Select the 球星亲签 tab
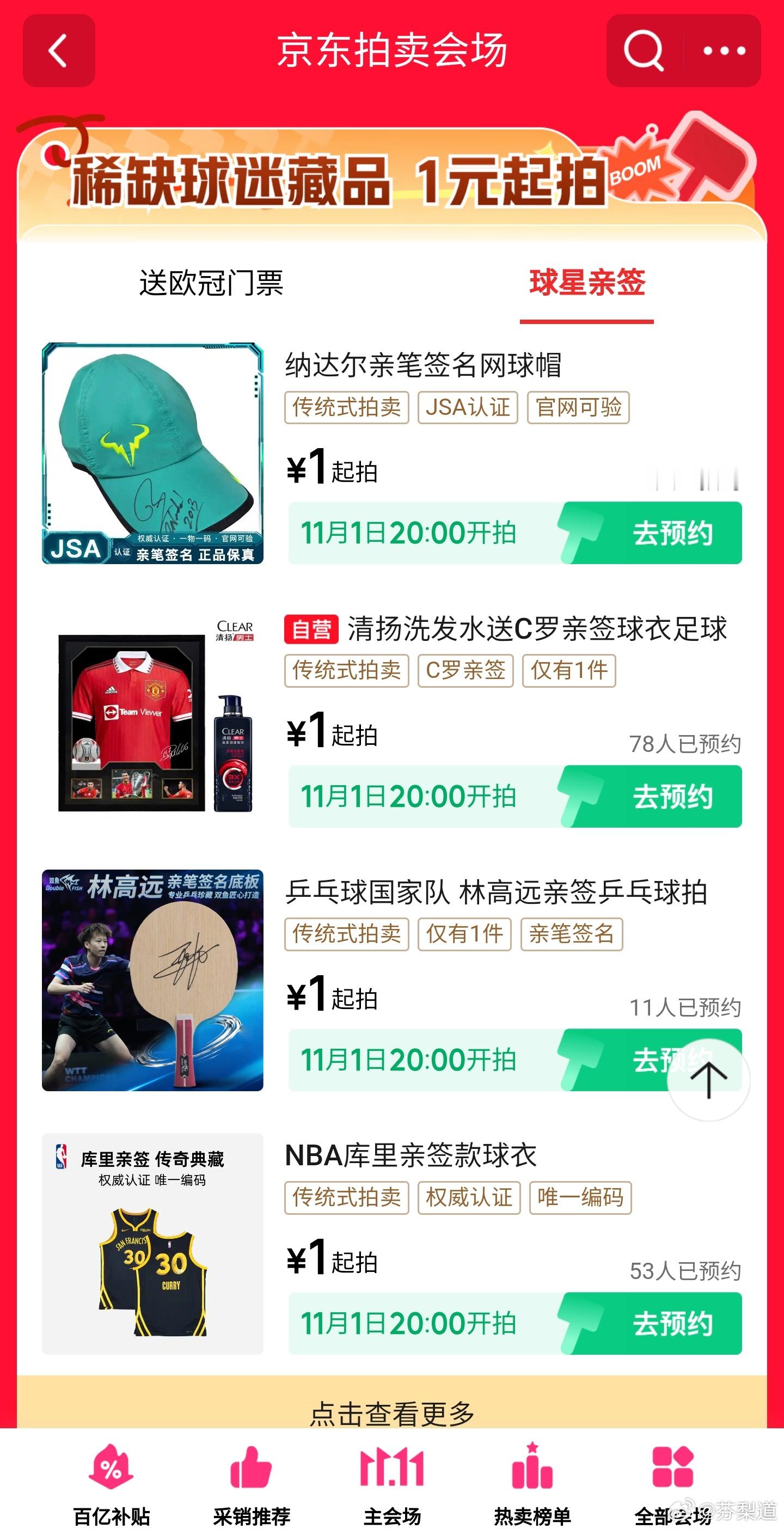The width and height of the screenshot is (784, 1529). pos(587,283)
